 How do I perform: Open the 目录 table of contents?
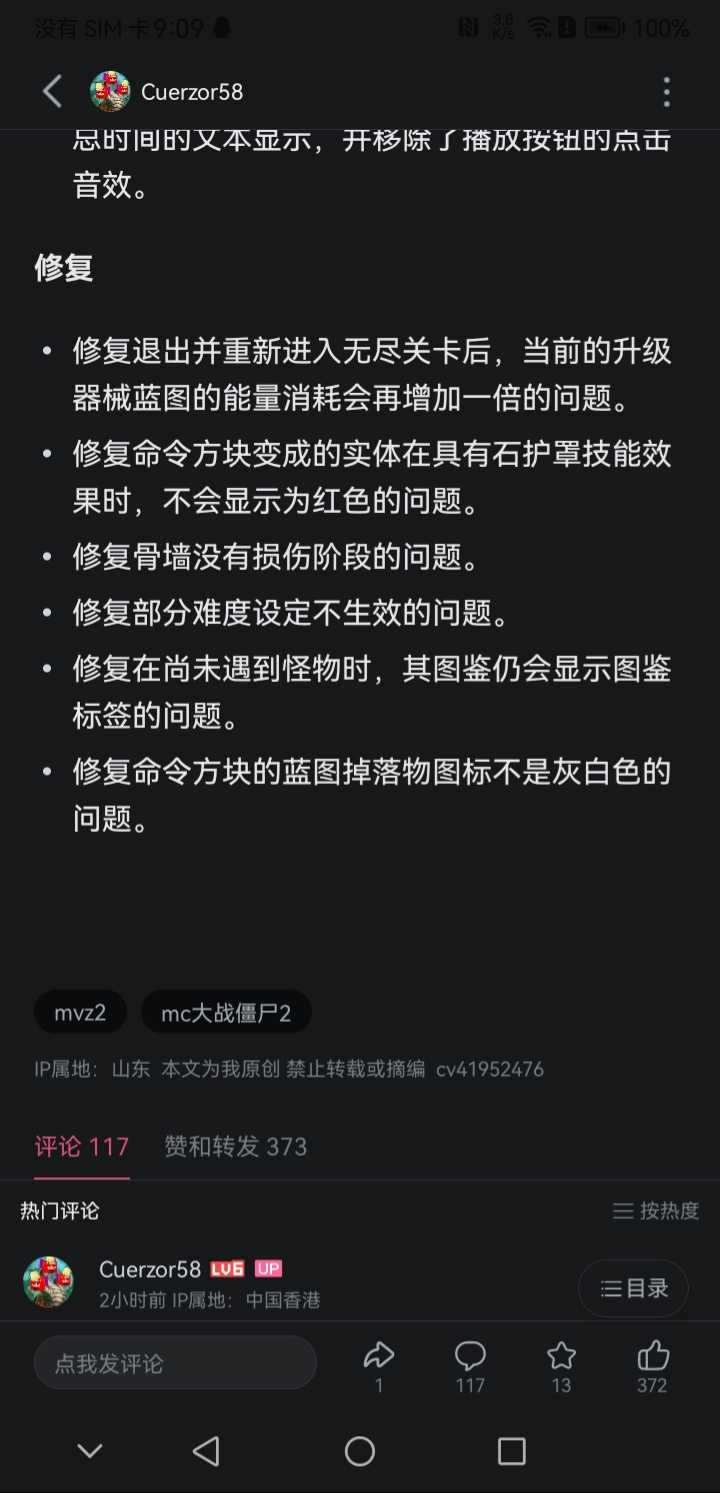point(633,1288)
